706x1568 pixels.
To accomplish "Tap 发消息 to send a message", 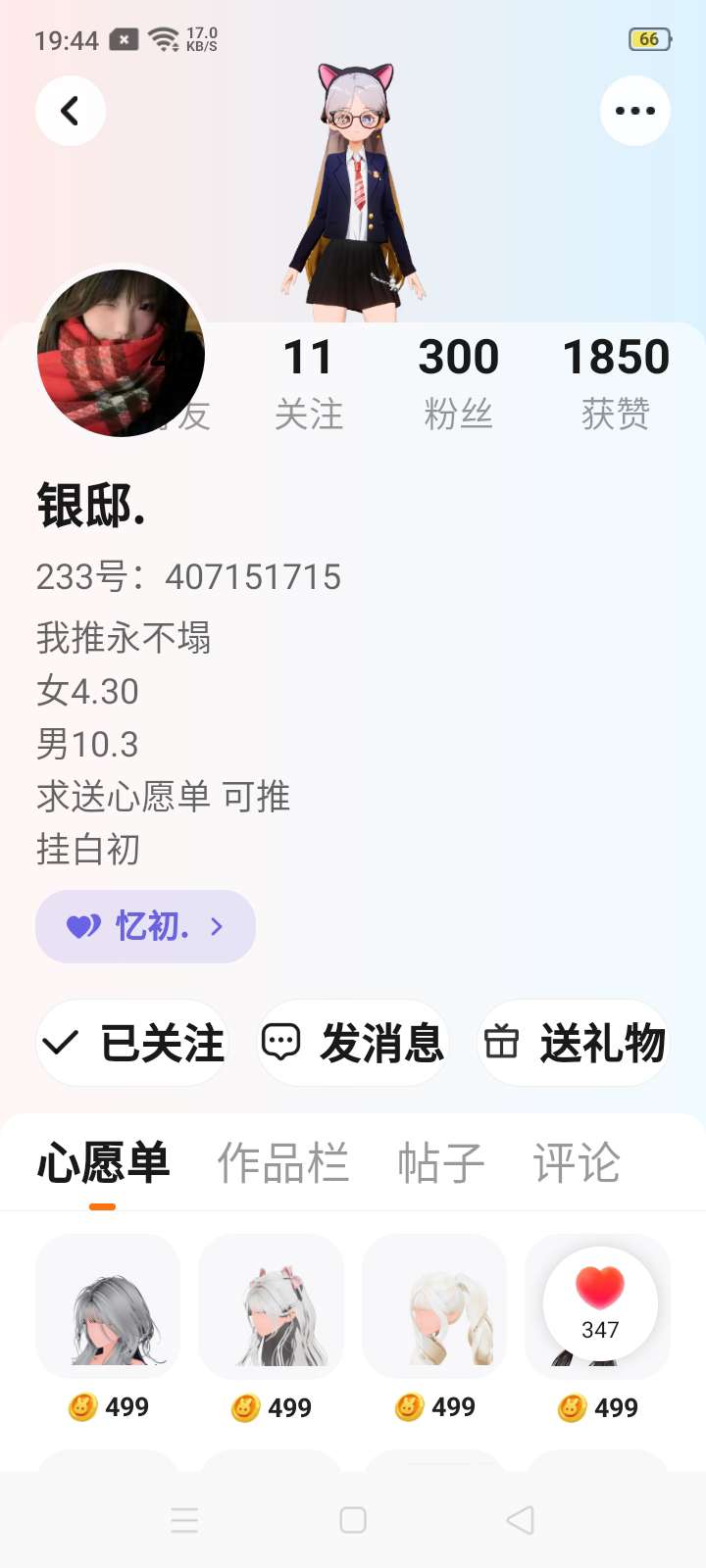I will point(353,1043).
